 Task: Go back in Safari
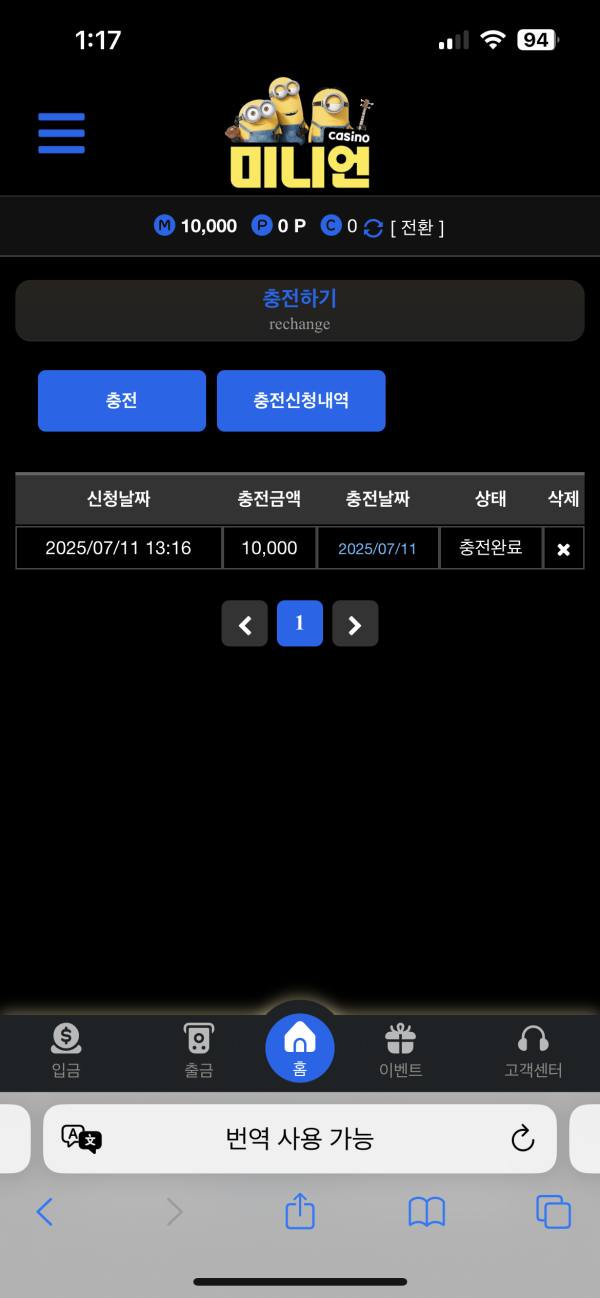coord(45,1212)
